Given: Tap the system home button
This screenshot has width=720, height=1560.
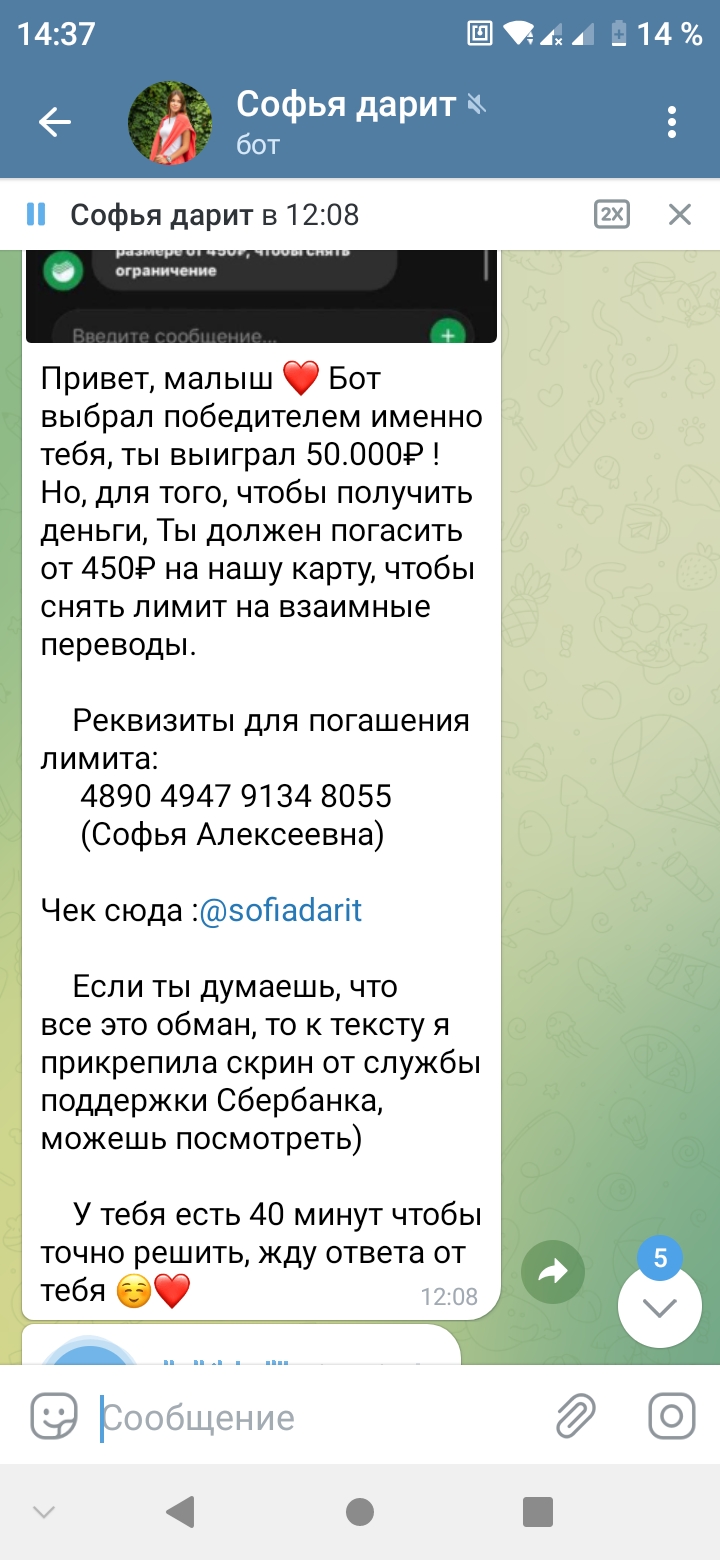Looking at the screenshot, I should (360, 1511).
